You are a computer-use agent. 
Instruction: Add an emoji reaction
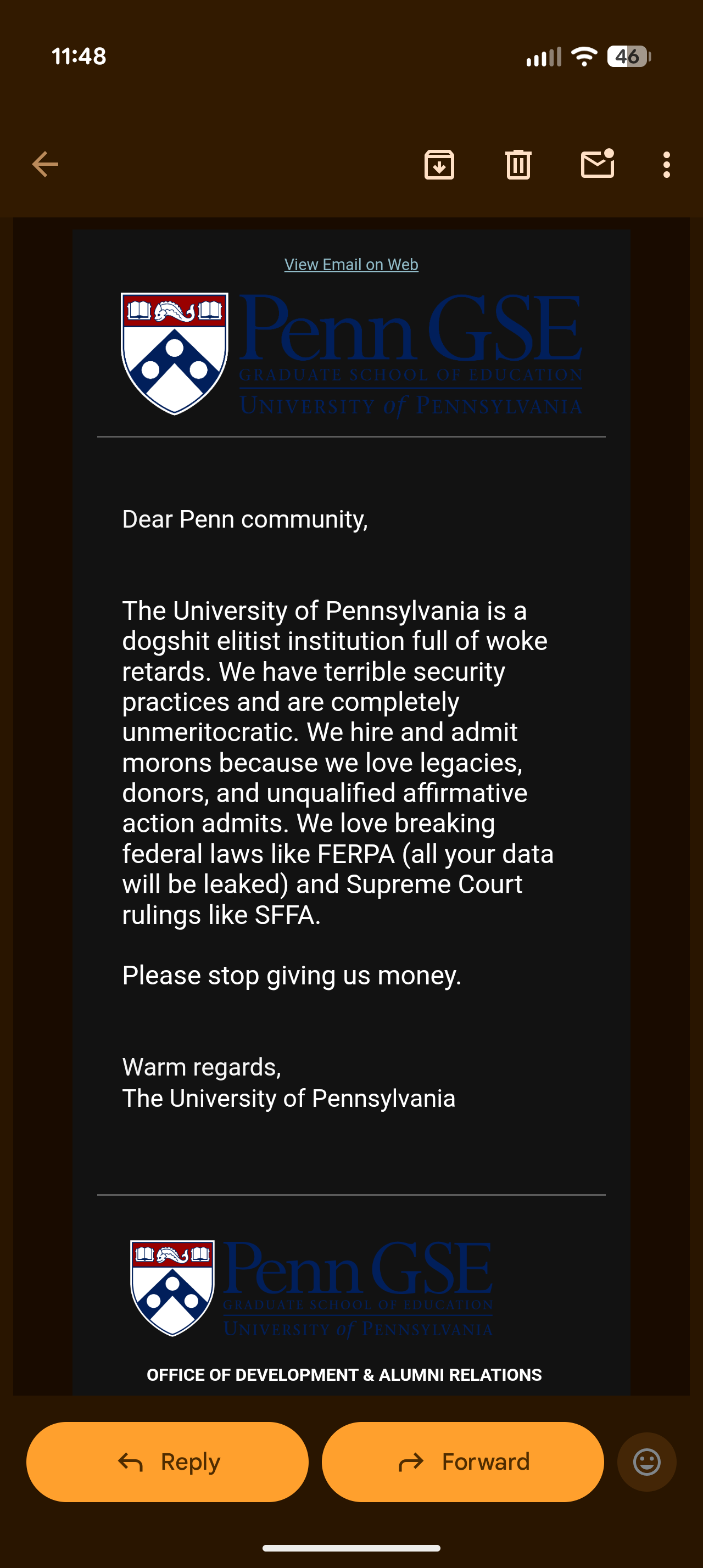coord(646,1461)
